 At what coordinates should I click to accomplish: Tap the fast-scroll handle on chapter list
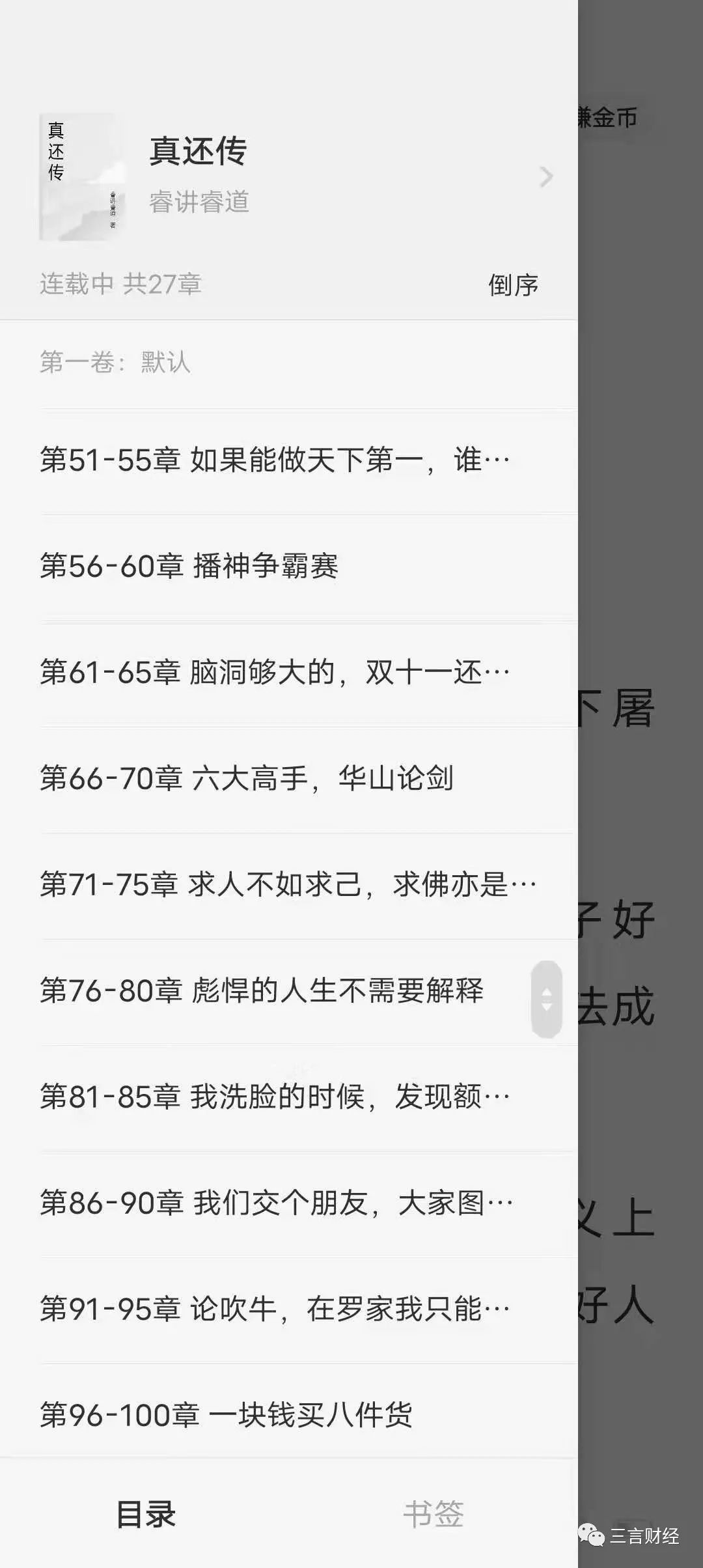pyautogui.click(x=547, y=1000)
